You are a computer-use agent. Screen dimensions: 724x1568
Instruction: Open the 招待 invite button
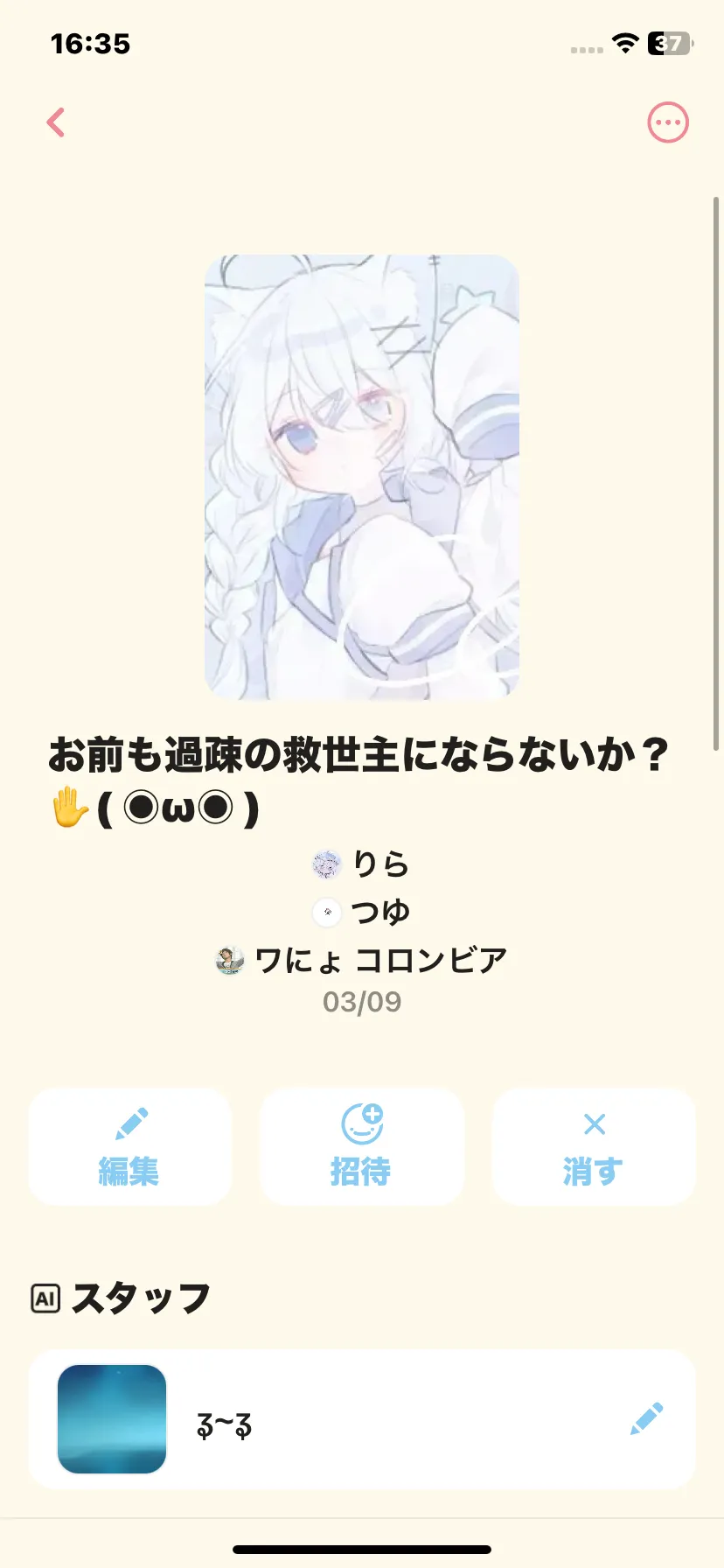(361, 1146)
